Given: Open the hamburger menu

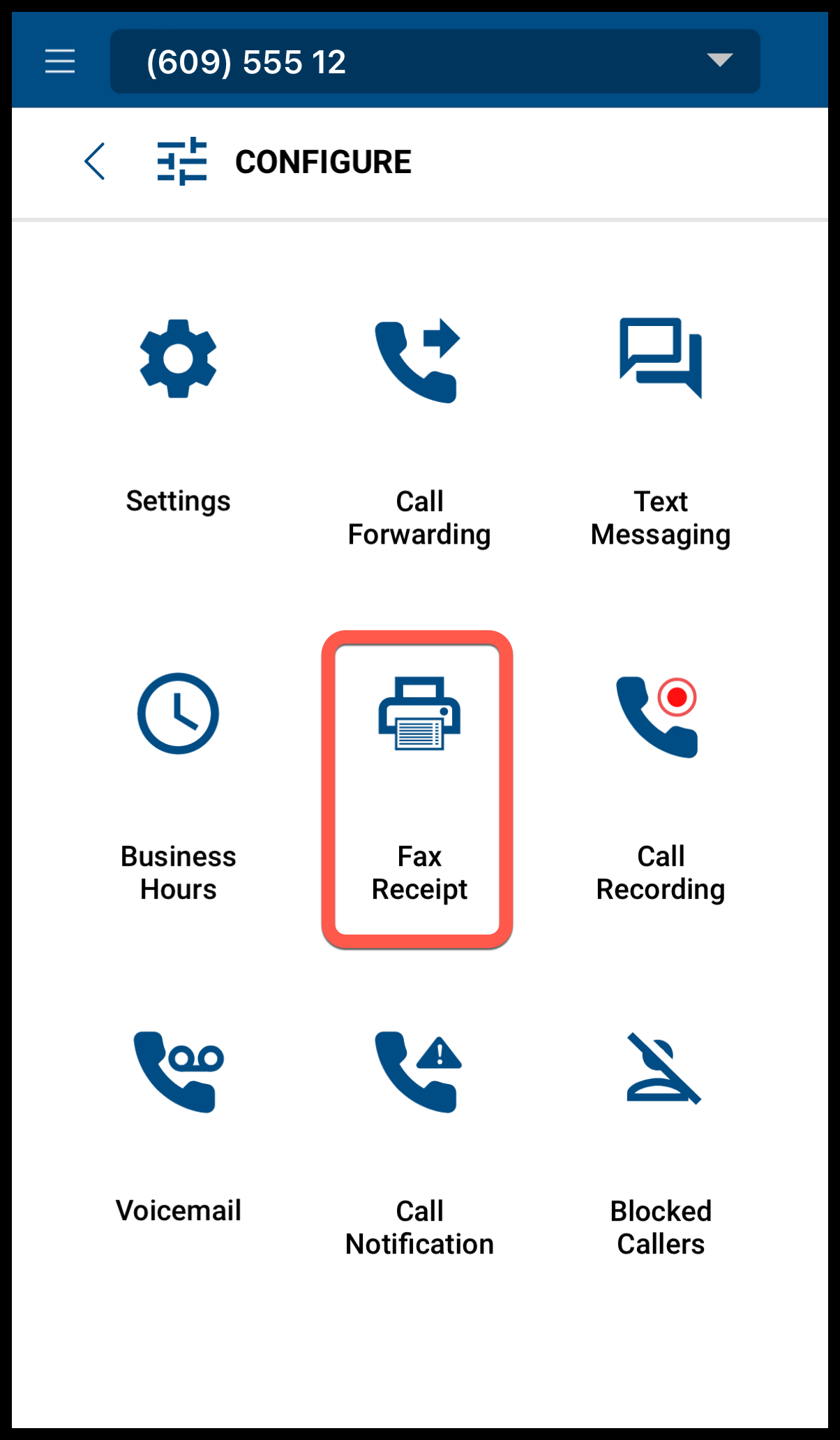Looking at the screenshot, I should (x=60, y=61).
